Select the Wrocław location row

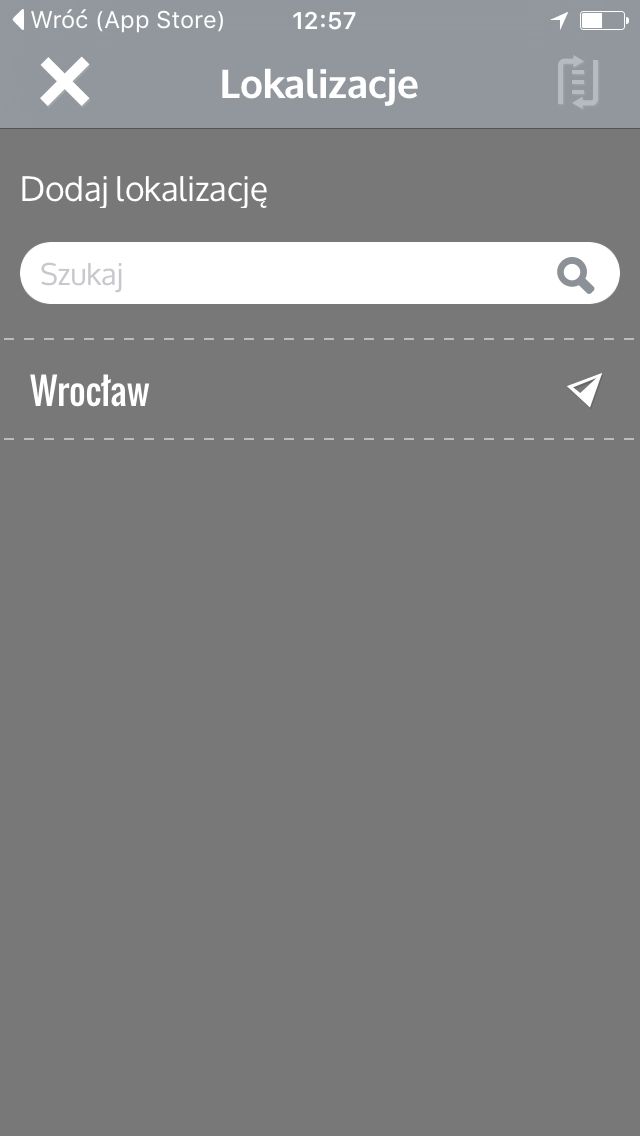click(x=320, y=389)
